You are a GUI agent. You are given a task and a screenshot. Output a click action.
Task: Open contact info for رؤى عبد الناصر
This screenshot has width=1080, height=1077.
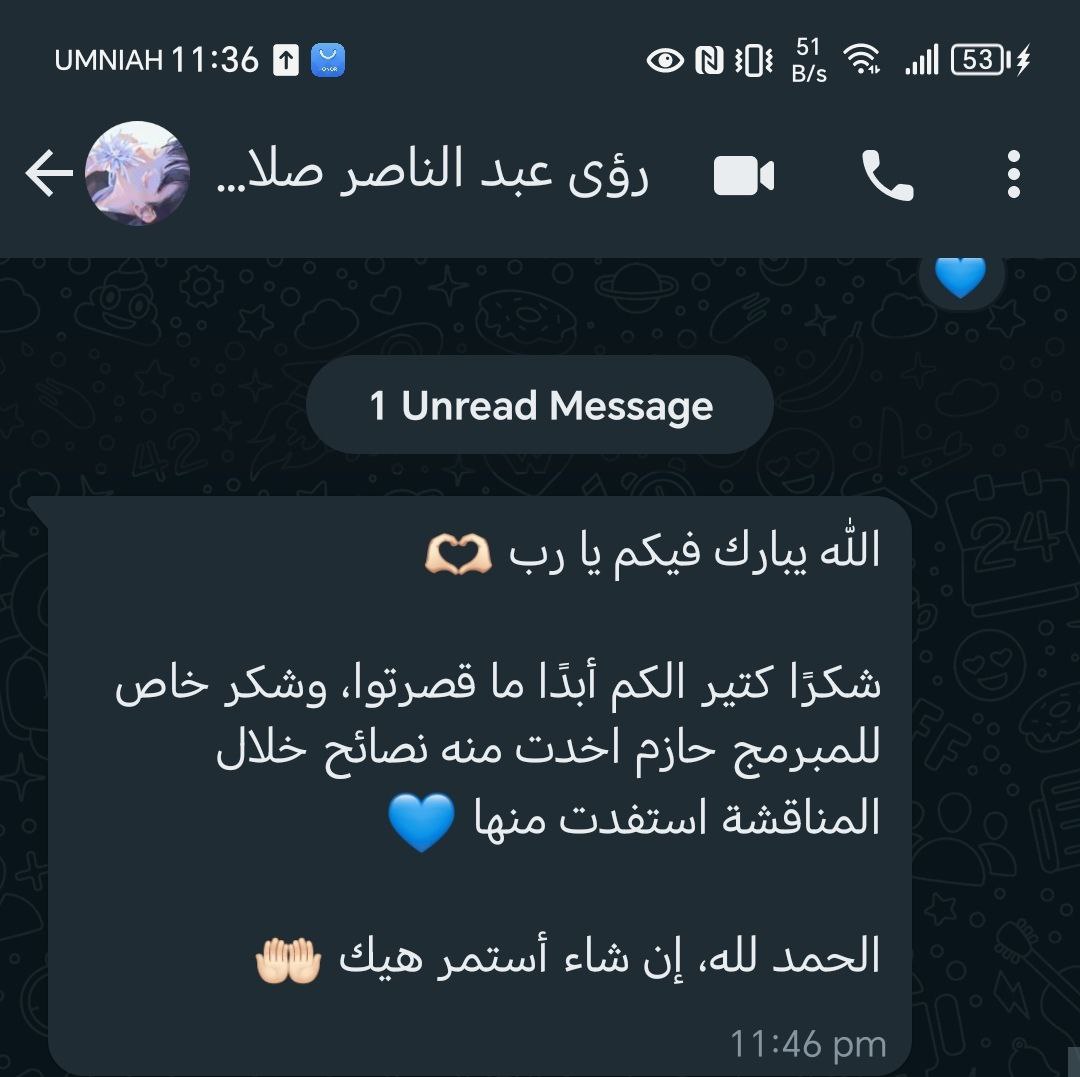pyautogui.click(x=432, y=174)
